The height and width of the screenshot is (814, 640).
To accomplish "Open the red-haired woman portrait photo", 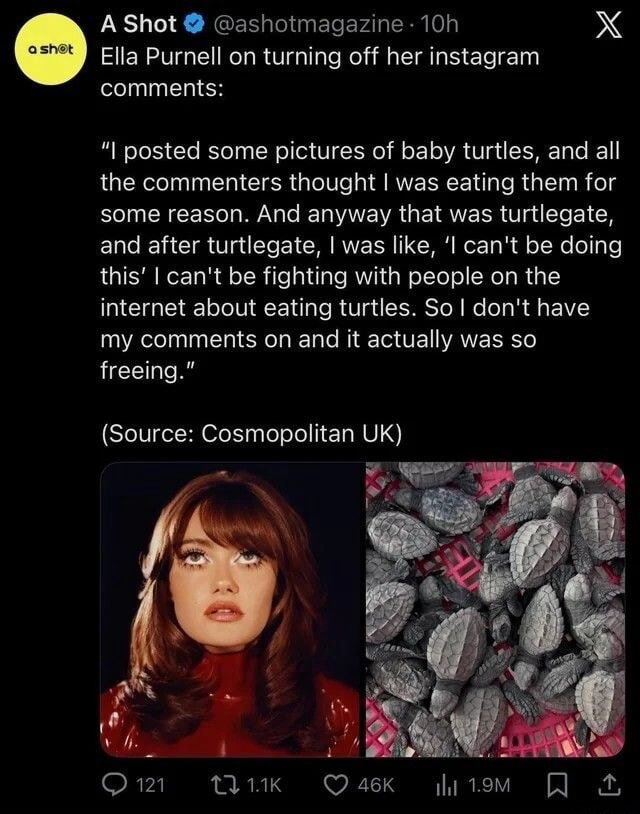I will [230, 608].
